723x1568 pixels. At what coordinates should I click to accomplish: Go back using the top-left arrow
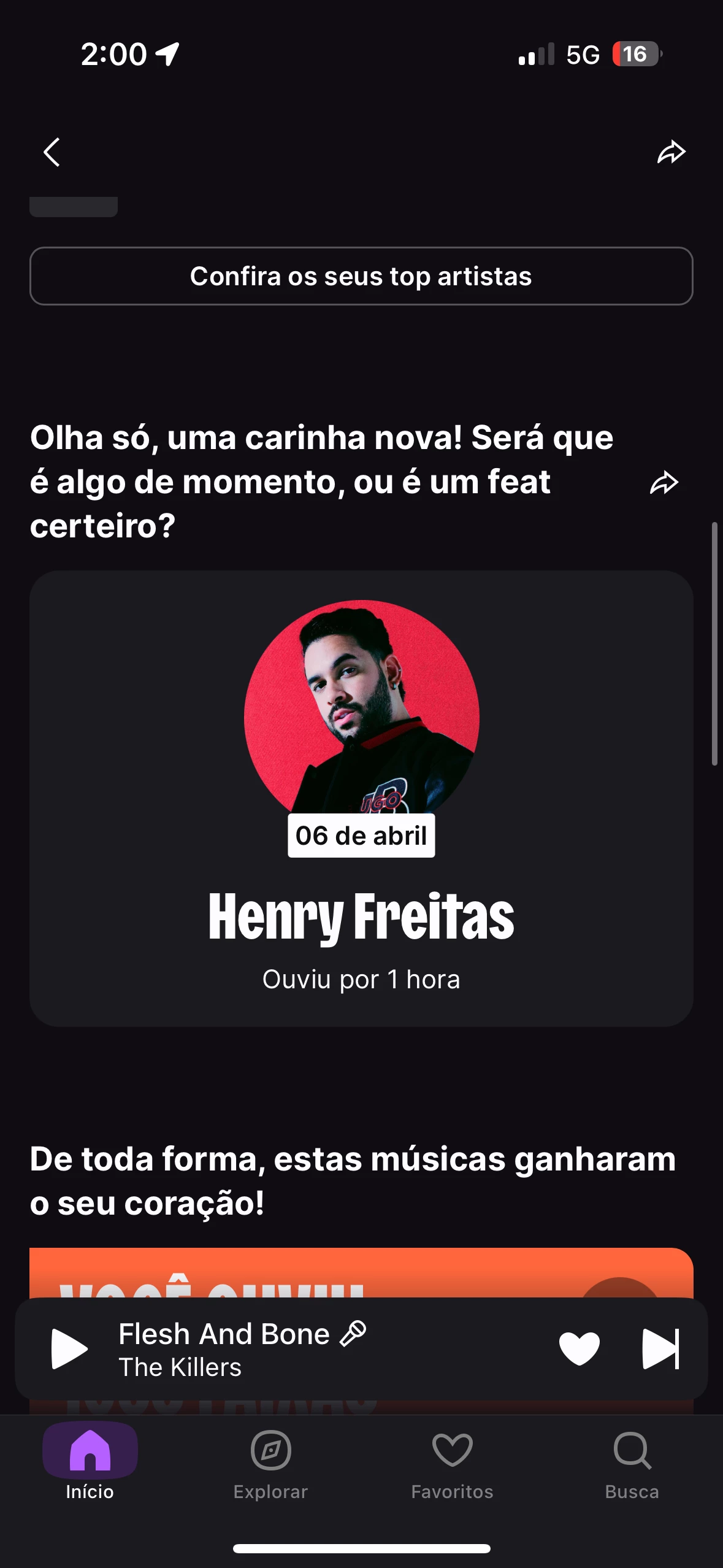[52, 152]
